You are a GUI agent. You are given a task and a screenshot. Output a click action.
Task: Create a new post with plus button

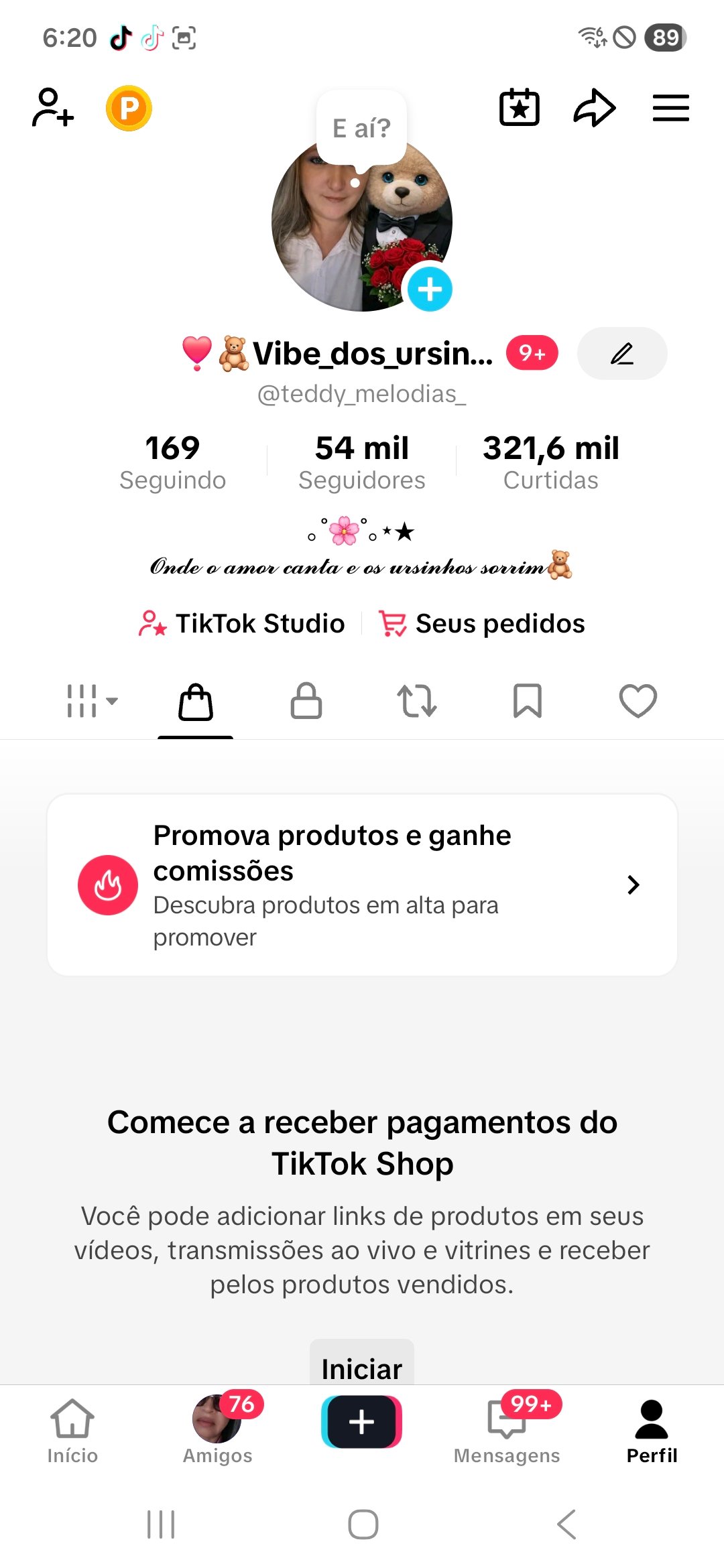point(362,1422)
